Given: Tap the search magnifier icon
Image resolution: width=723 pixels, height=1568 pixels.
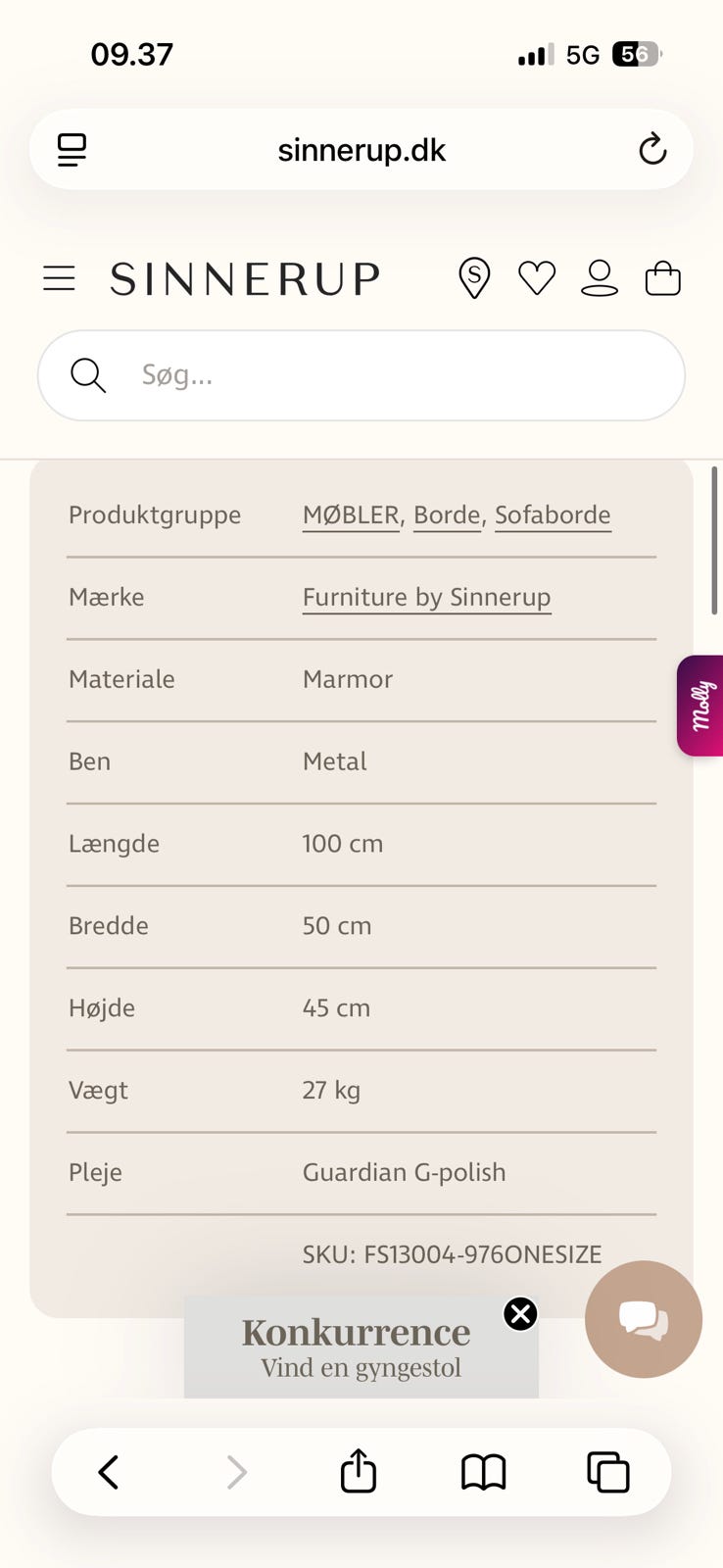Looking at the screenshot, I should click(88, 375).
